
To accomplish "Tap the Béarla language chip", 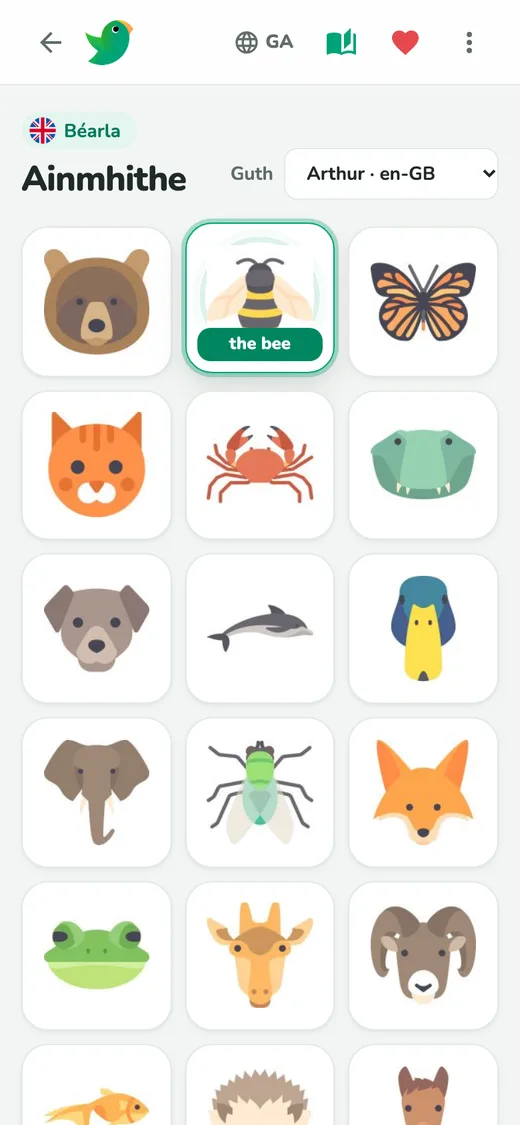I will tap(78, 131).
